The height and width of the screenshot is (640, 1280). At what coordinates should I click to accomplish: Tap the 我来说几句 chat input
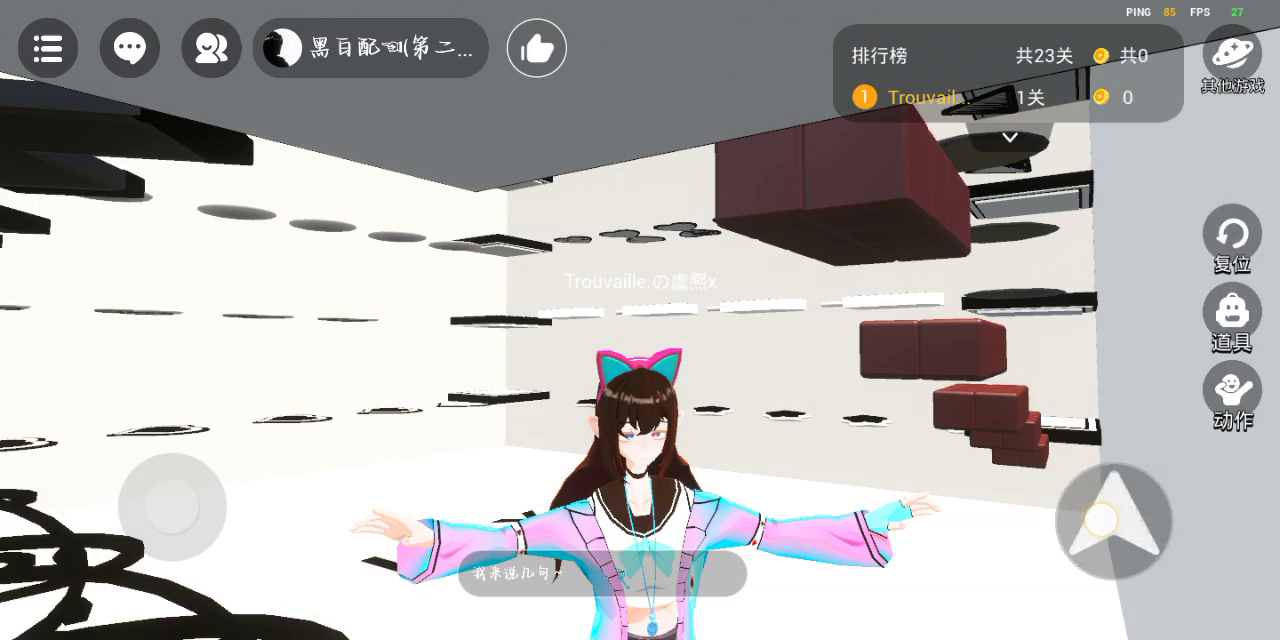click(x=602, y=574)
